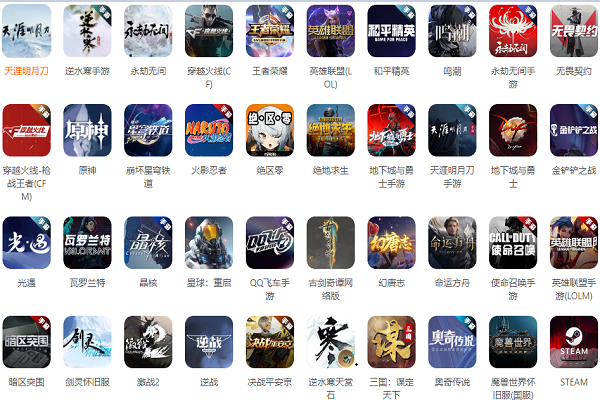The image size is (600, 400).
Task: Tap the 瓦罗兰特 game icon
Action: pos(87,241)
